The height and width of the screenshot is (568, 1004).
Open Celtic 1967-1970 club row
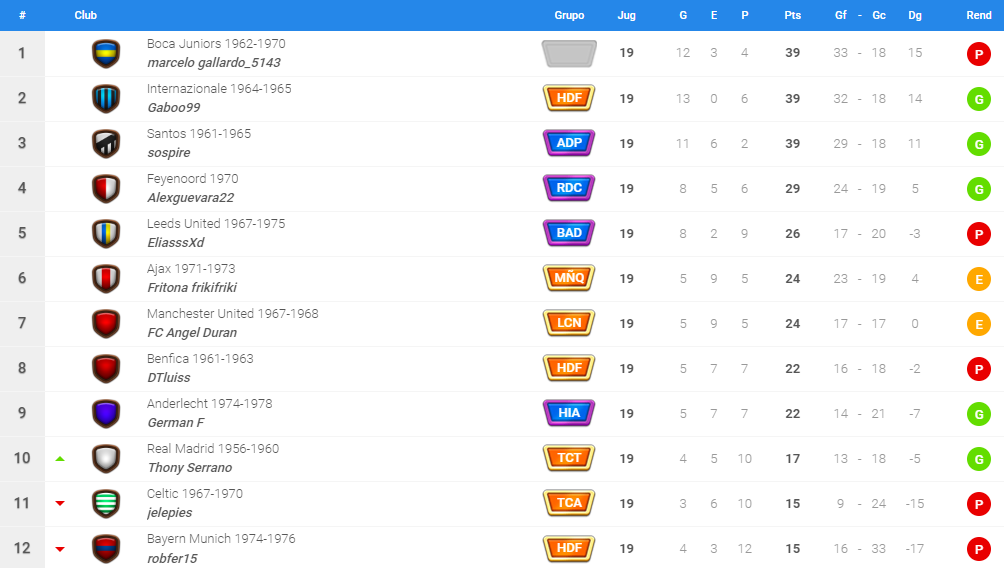coord(194,494)
